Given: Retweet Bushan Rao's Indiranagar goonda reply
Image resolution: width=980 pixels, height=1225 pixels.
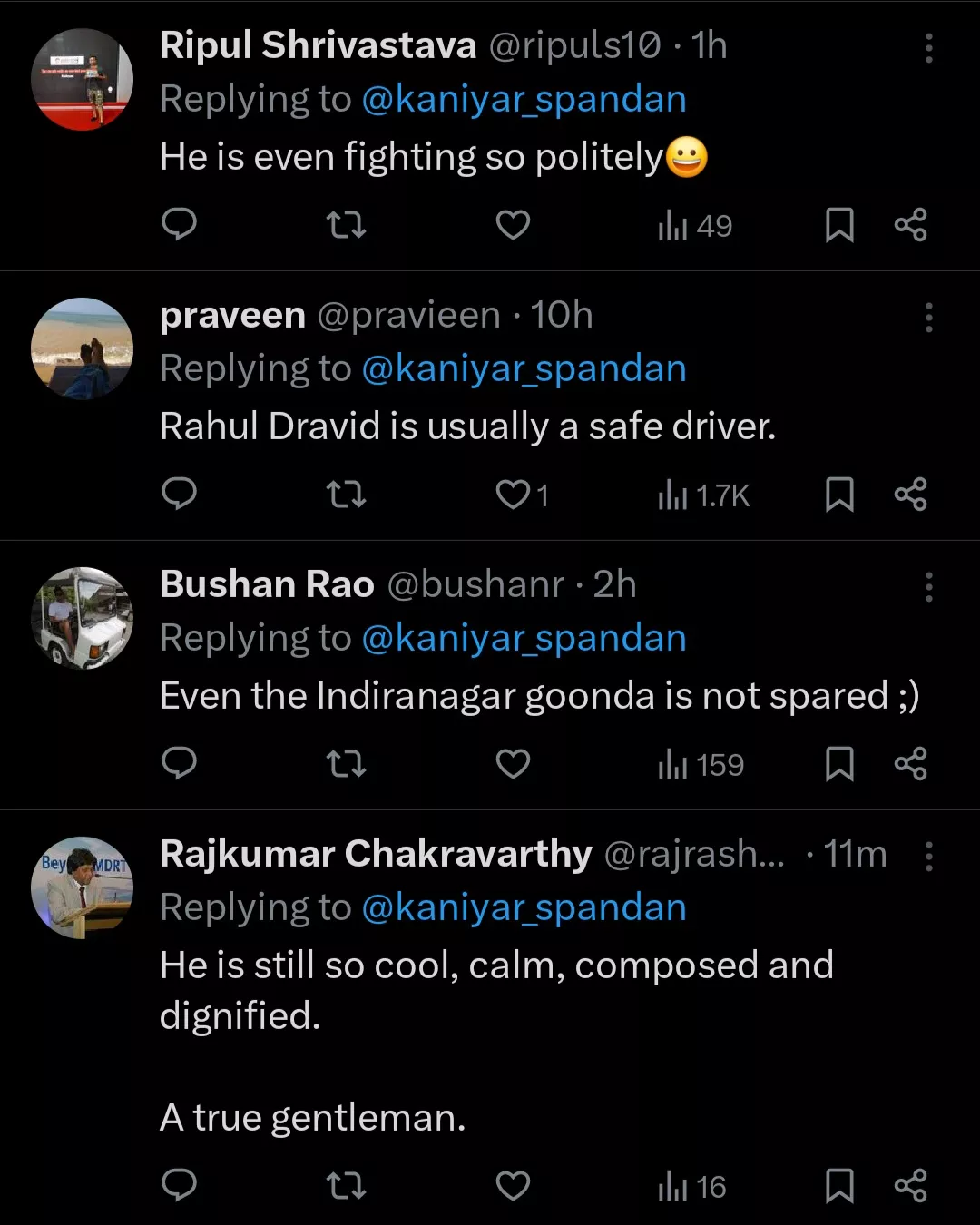Looking at the screenshot, I should pos(346,764).
